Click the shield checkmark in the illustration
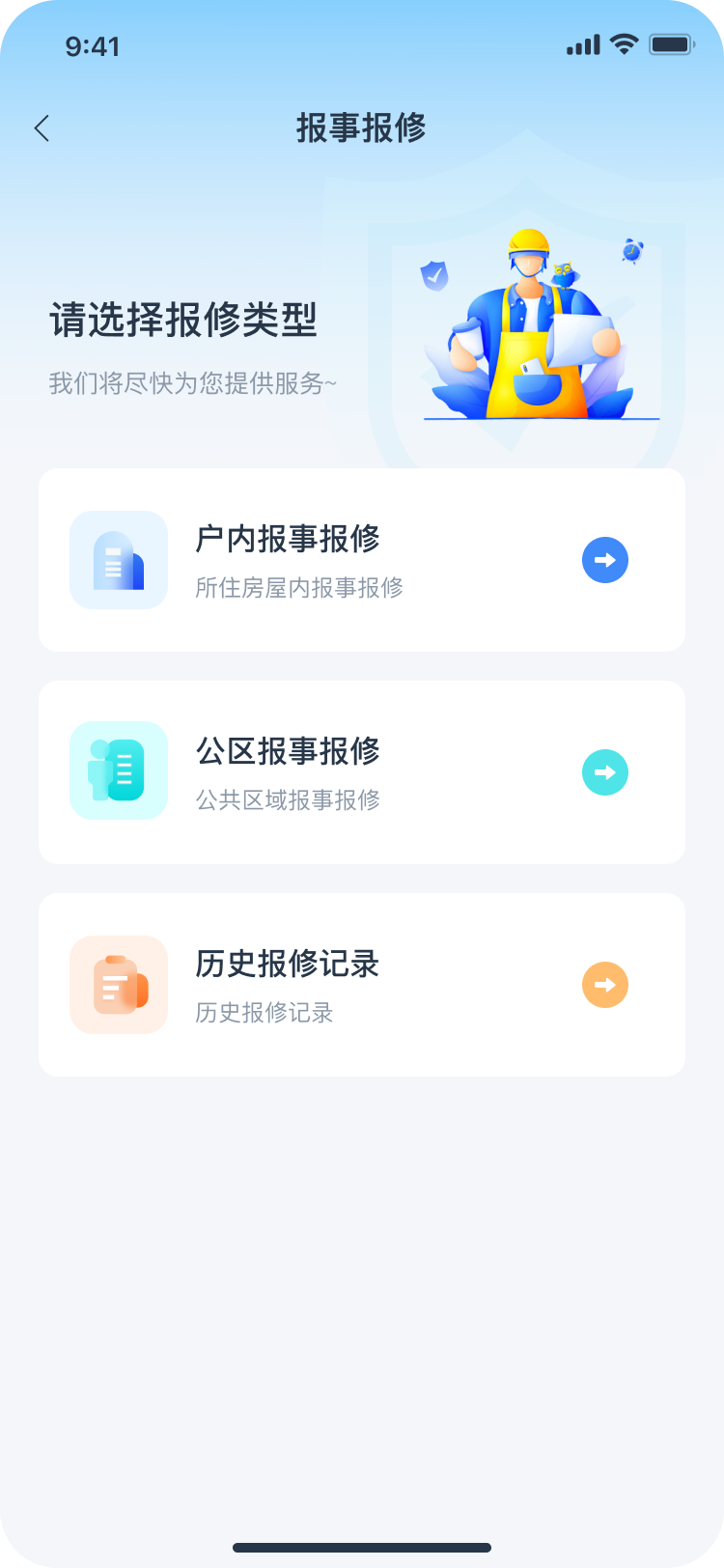This screenshot has height=1568, width=724. coord(434,277)
